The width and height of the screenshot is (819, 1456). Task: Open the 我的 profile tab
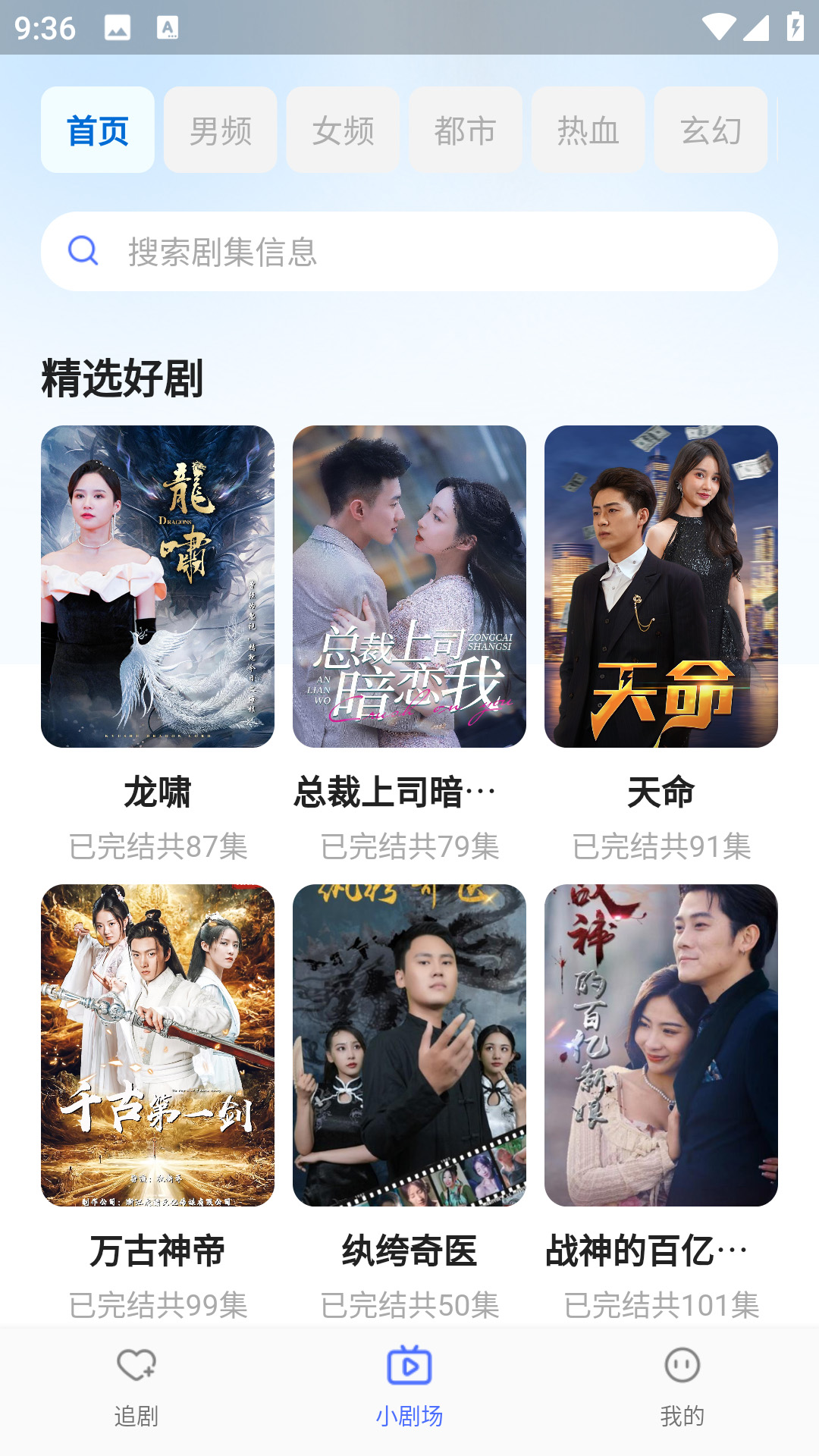(682, 1388)
